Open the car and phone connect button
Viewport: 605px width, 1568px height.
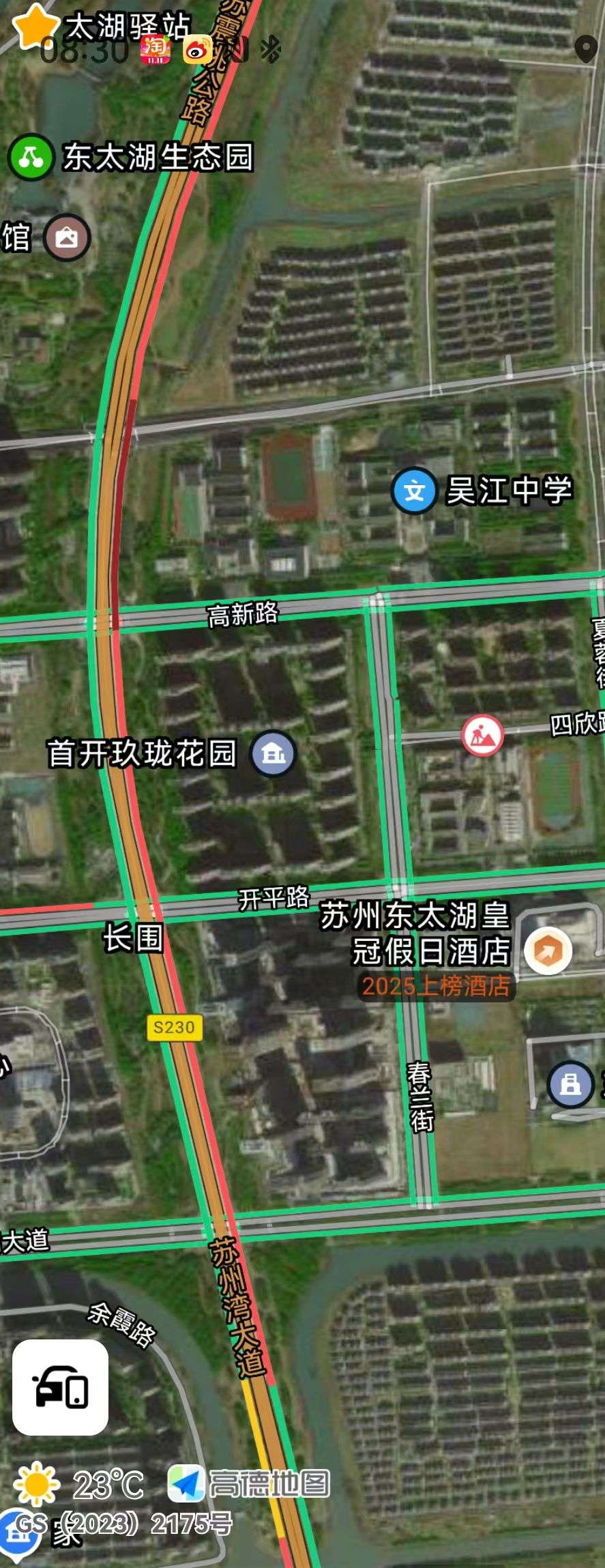(x=60, y=1387)
